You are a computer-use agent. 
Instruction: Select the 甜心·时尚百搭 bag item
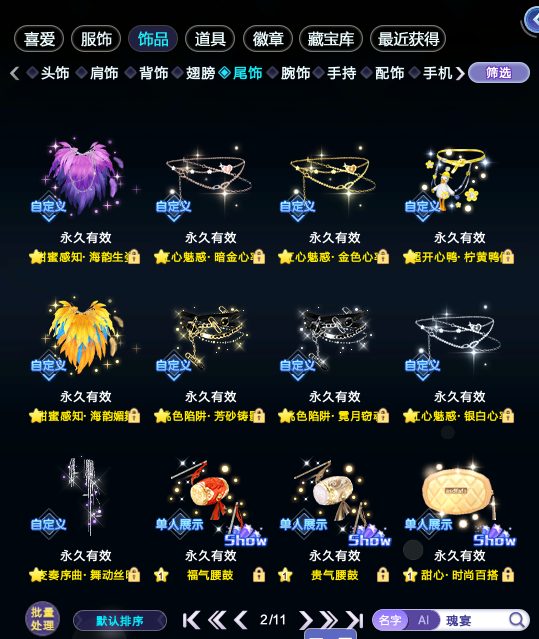[x=459, y=520]
